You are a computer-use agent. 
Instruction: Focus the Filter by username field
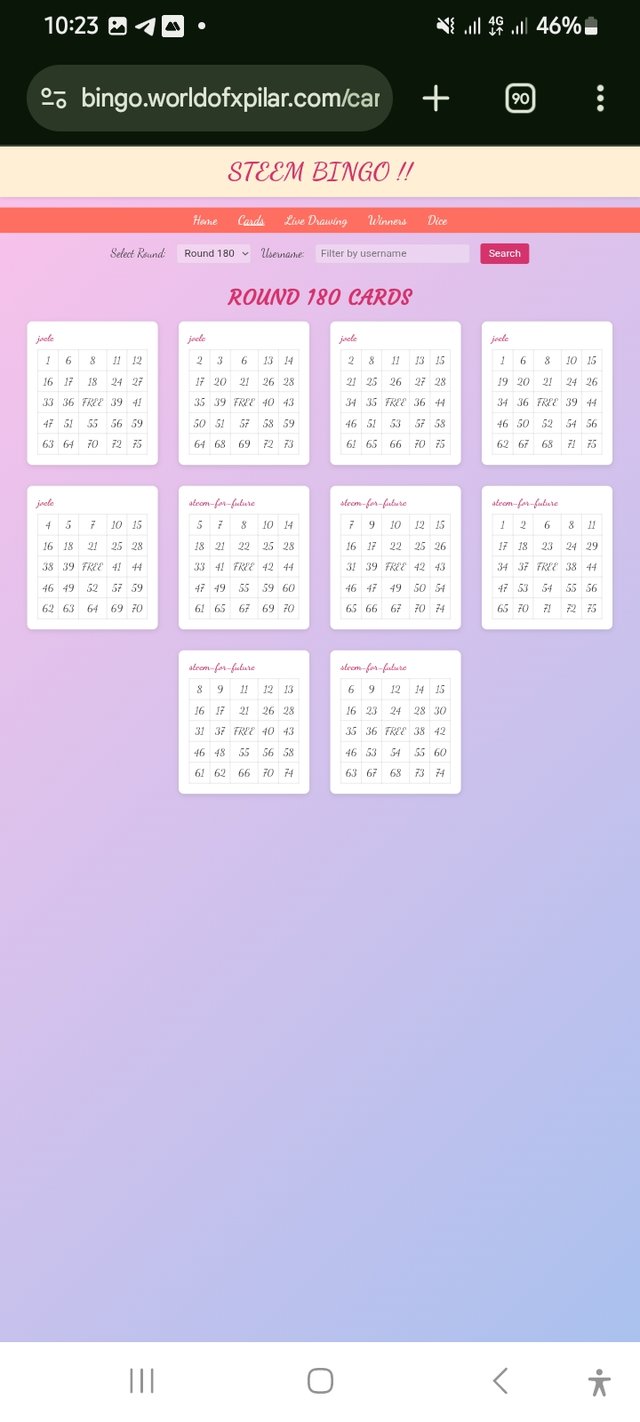tap(392, 254)
